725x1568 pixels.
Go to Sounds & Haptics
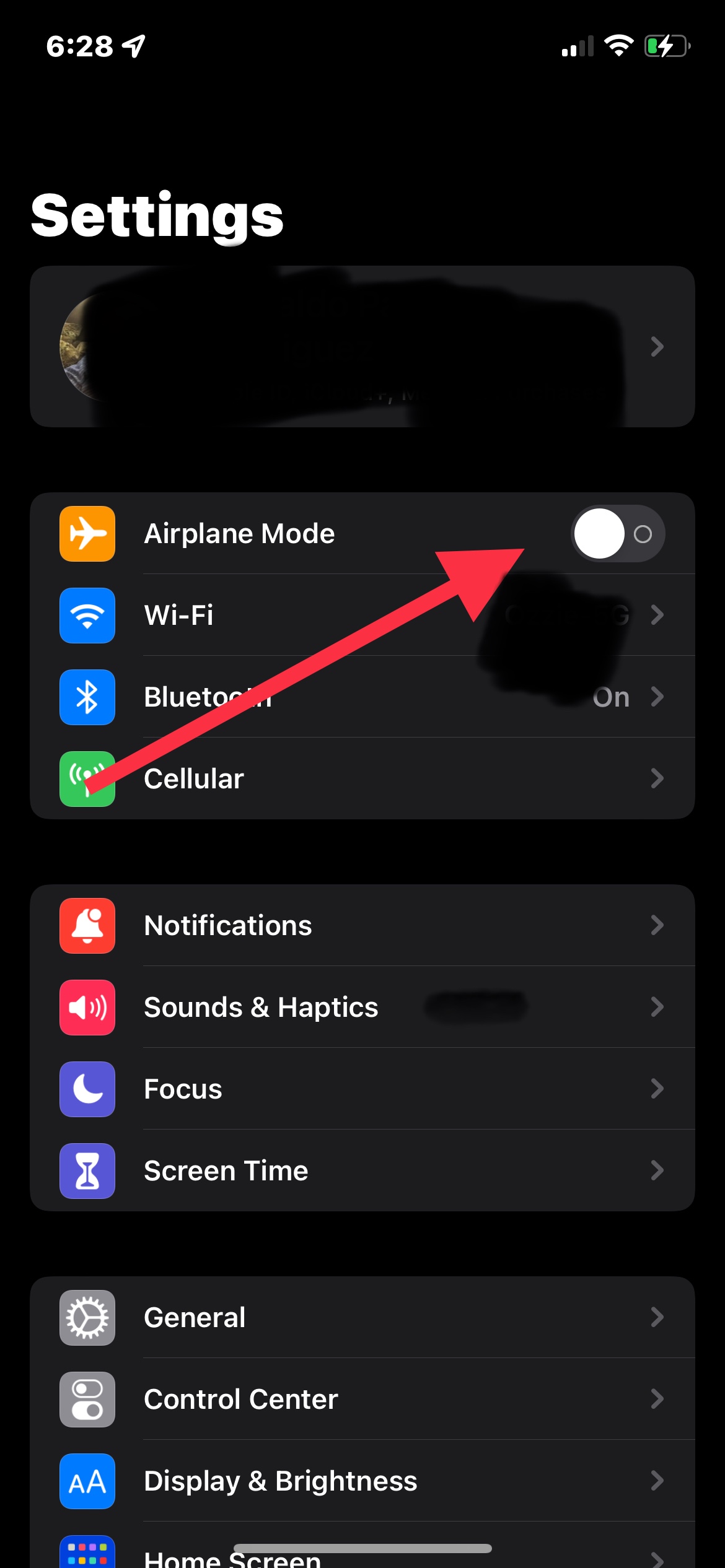(x=362, y=1007)
